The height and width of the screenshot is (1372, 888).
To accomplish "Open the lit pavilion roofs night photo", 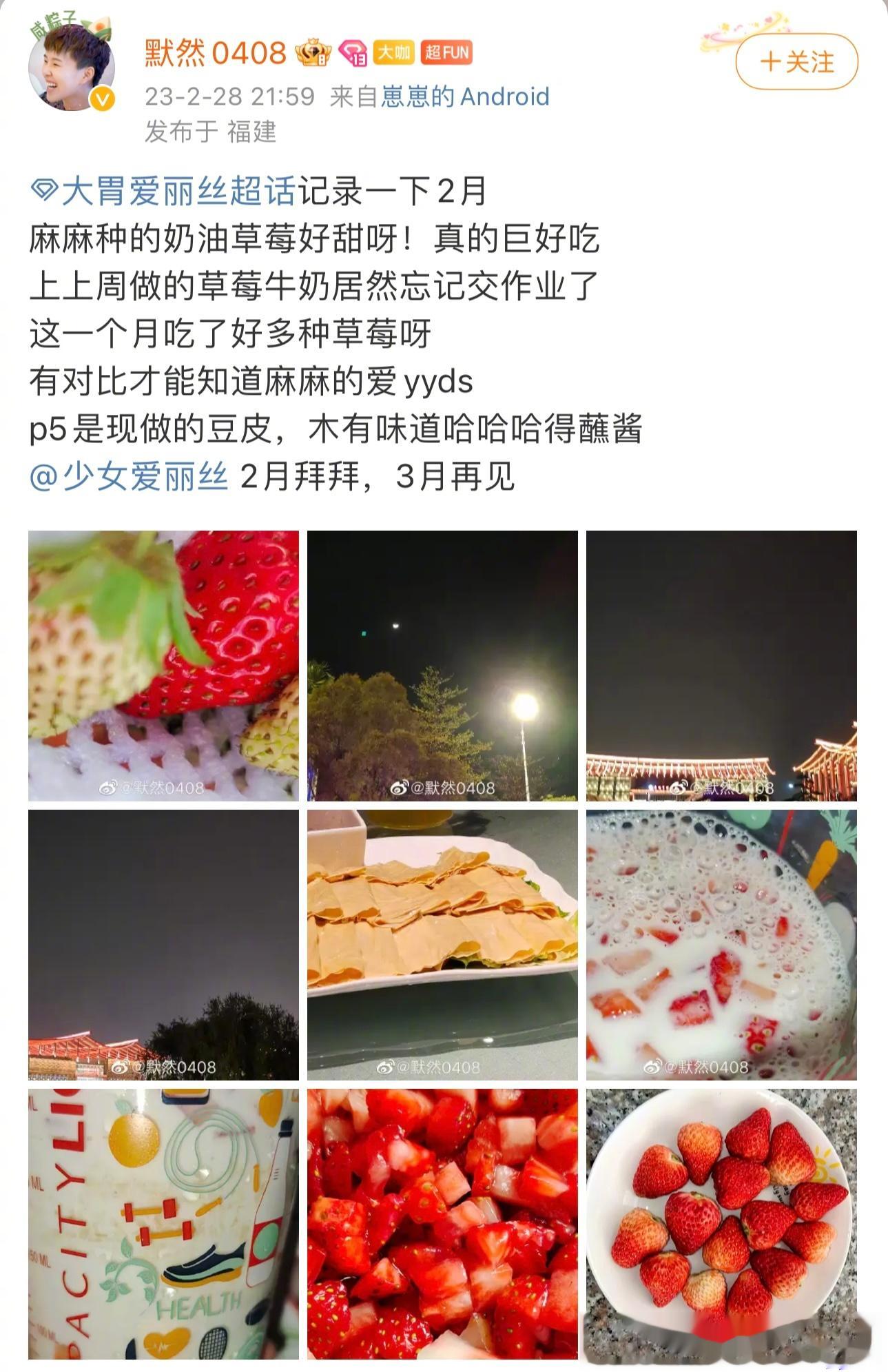I will 721,665.
